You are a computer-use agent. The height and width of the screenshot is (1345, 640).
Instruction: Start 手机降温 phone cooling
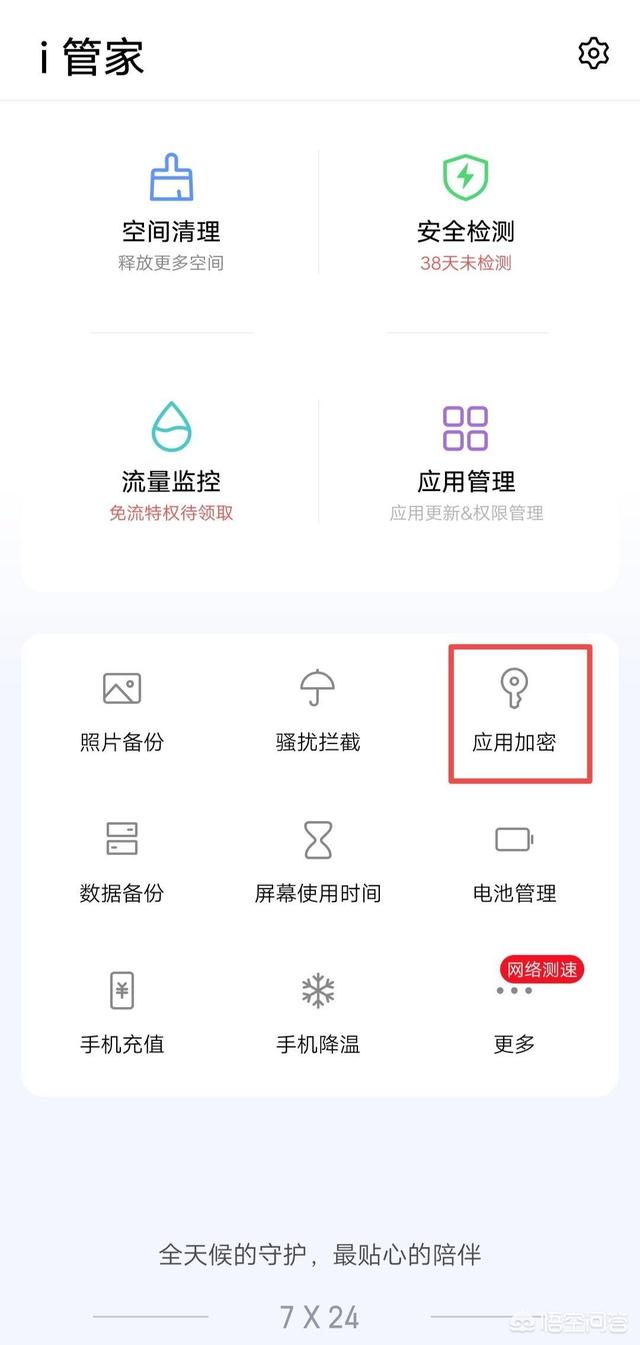(x=318, y=1012)
